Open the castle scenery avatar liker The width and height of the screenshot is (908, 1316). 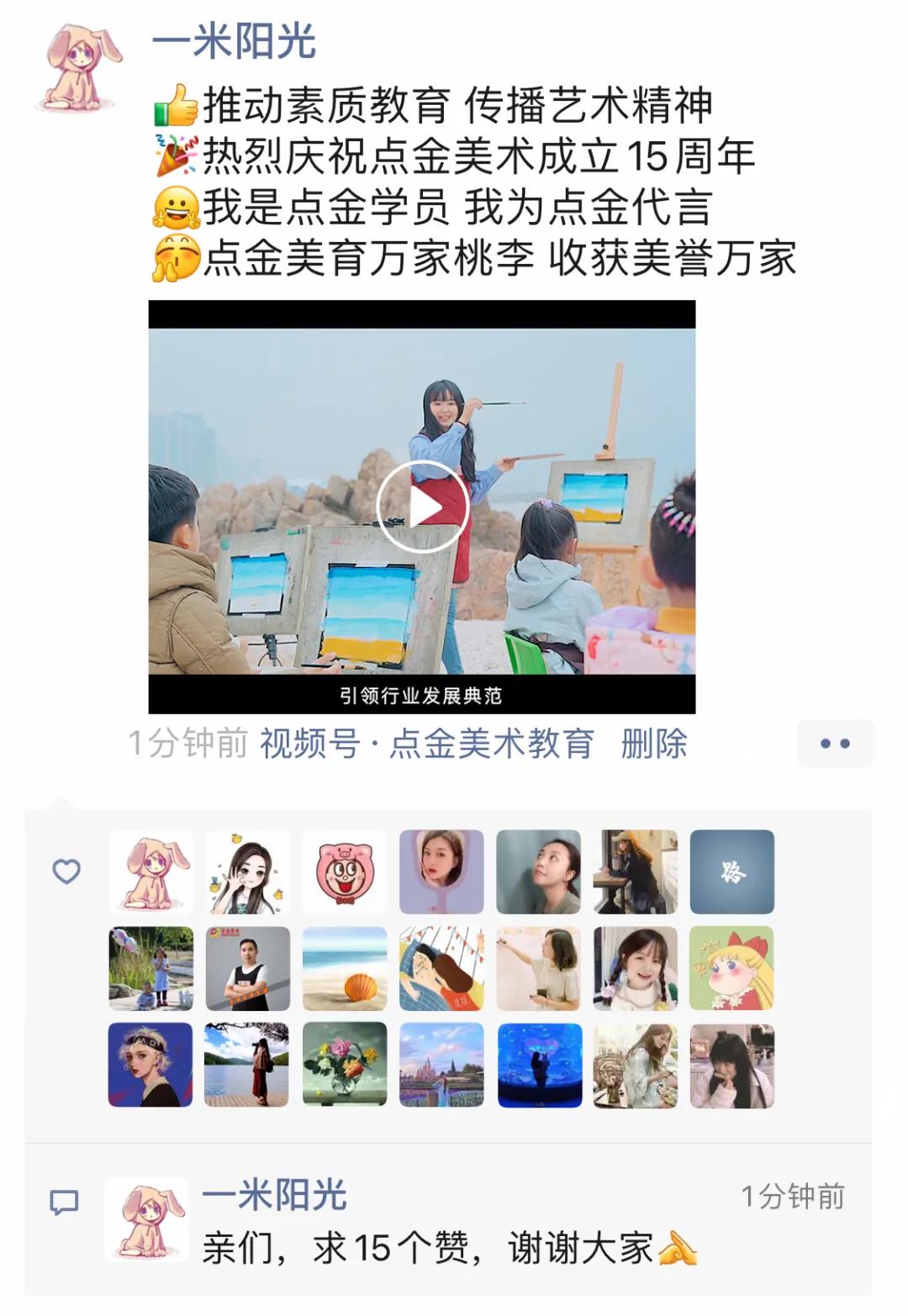(x=441, y=1064)
